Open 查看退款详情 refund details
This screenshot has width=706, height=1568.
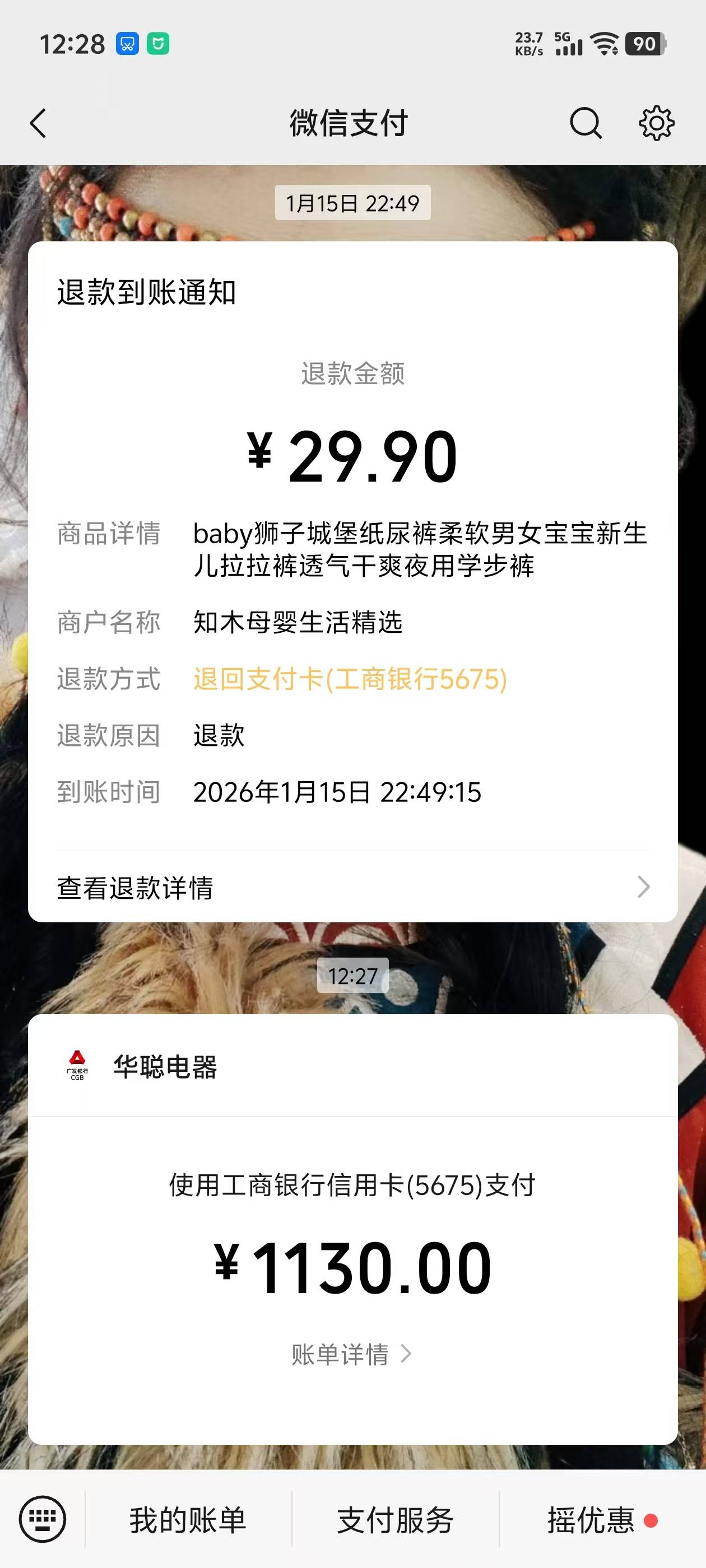(352, 888)
